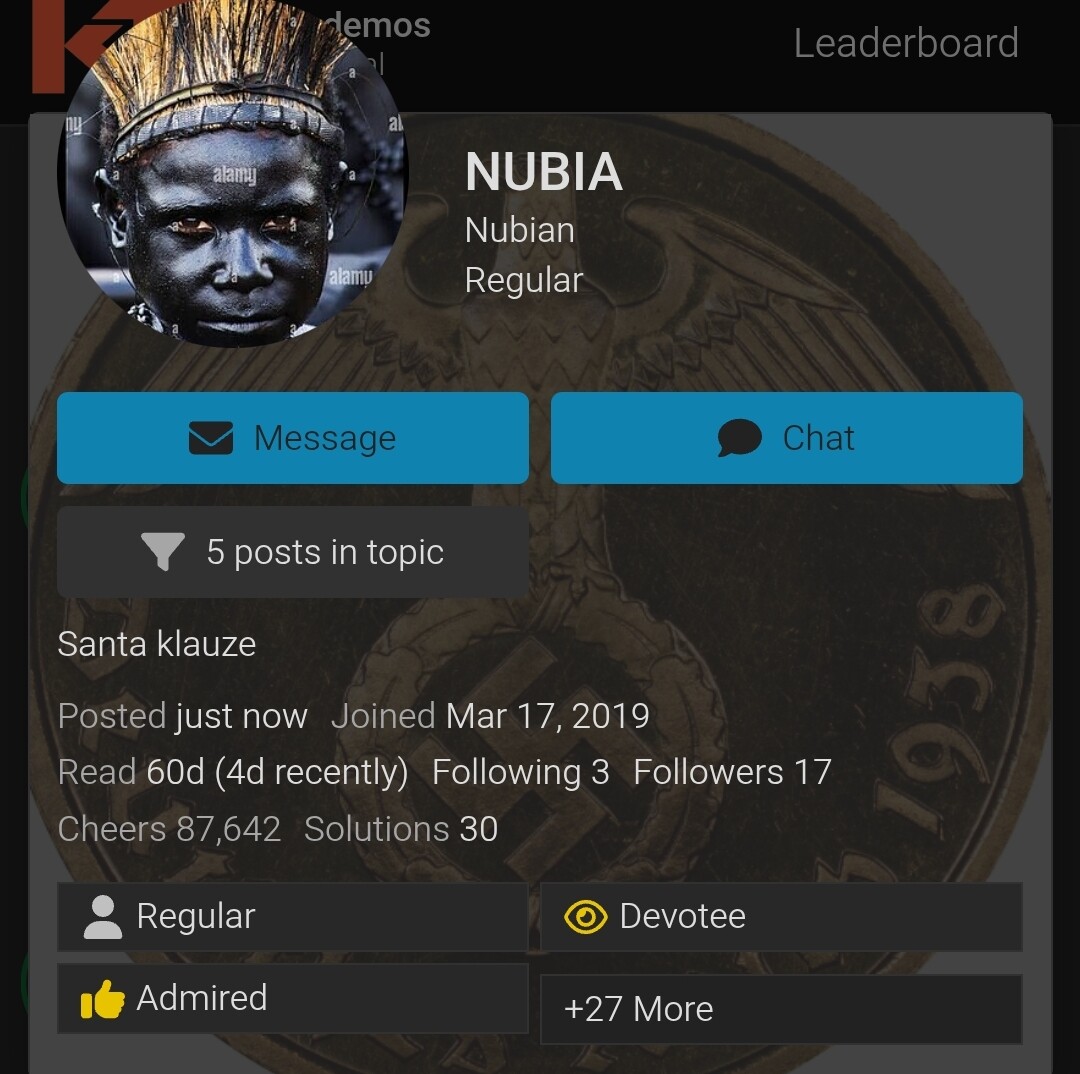Image resolution: width=1080 pixels, height=1074 pixels.
Task: Open the Leaderboard page
Action: coord(905,43)
